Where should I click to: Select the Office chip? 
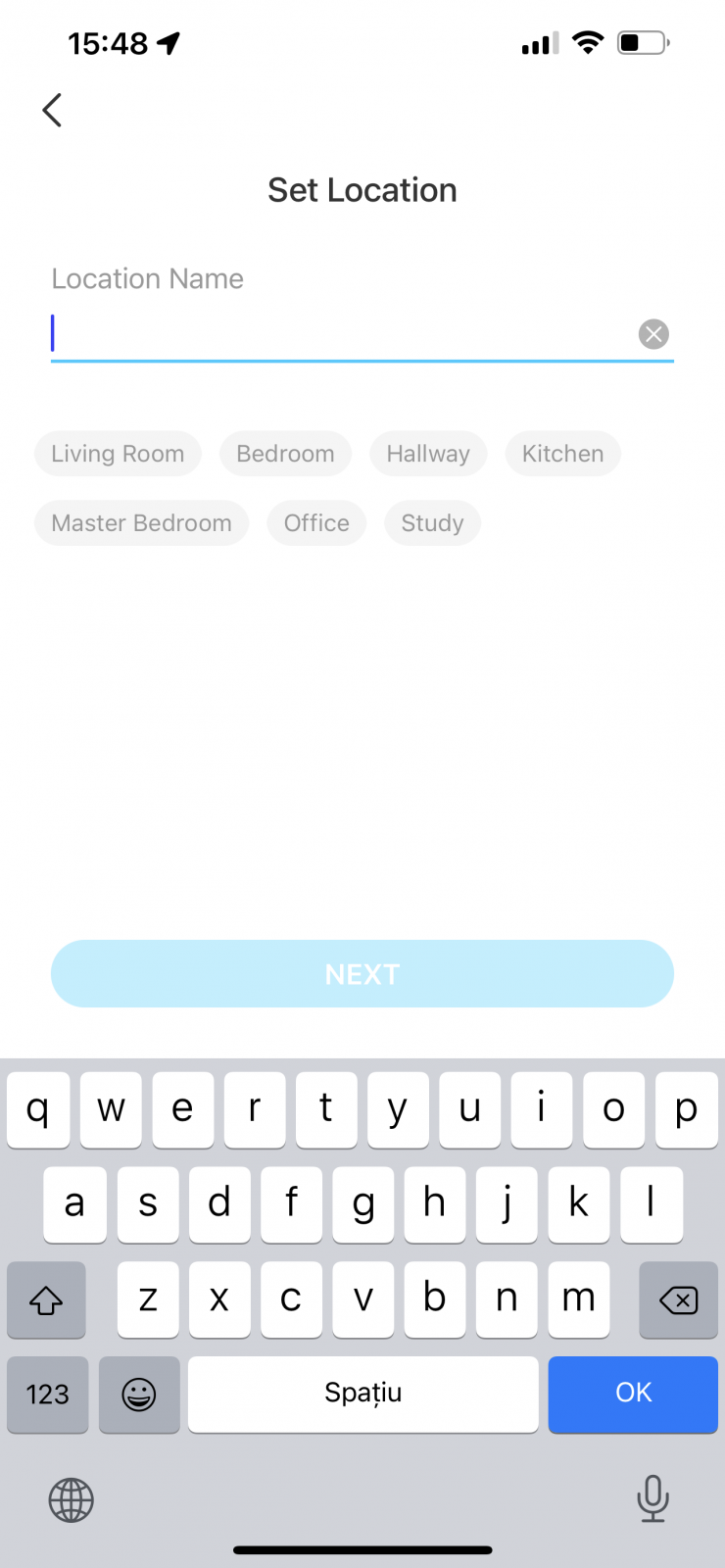pos(316,523)
